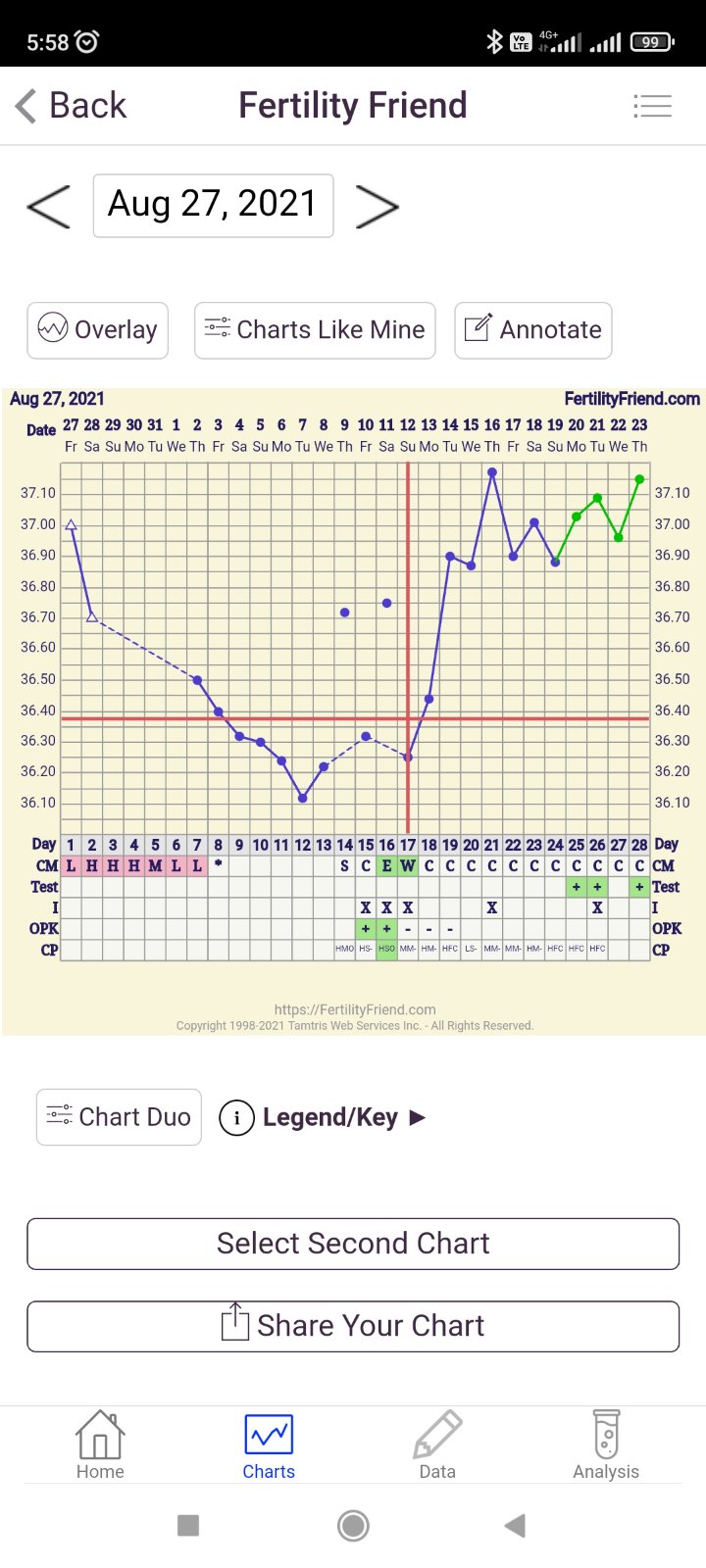This screenshot has width=706, height=1568.
Task: Annotate this chart
Action: tap(533, 330)
